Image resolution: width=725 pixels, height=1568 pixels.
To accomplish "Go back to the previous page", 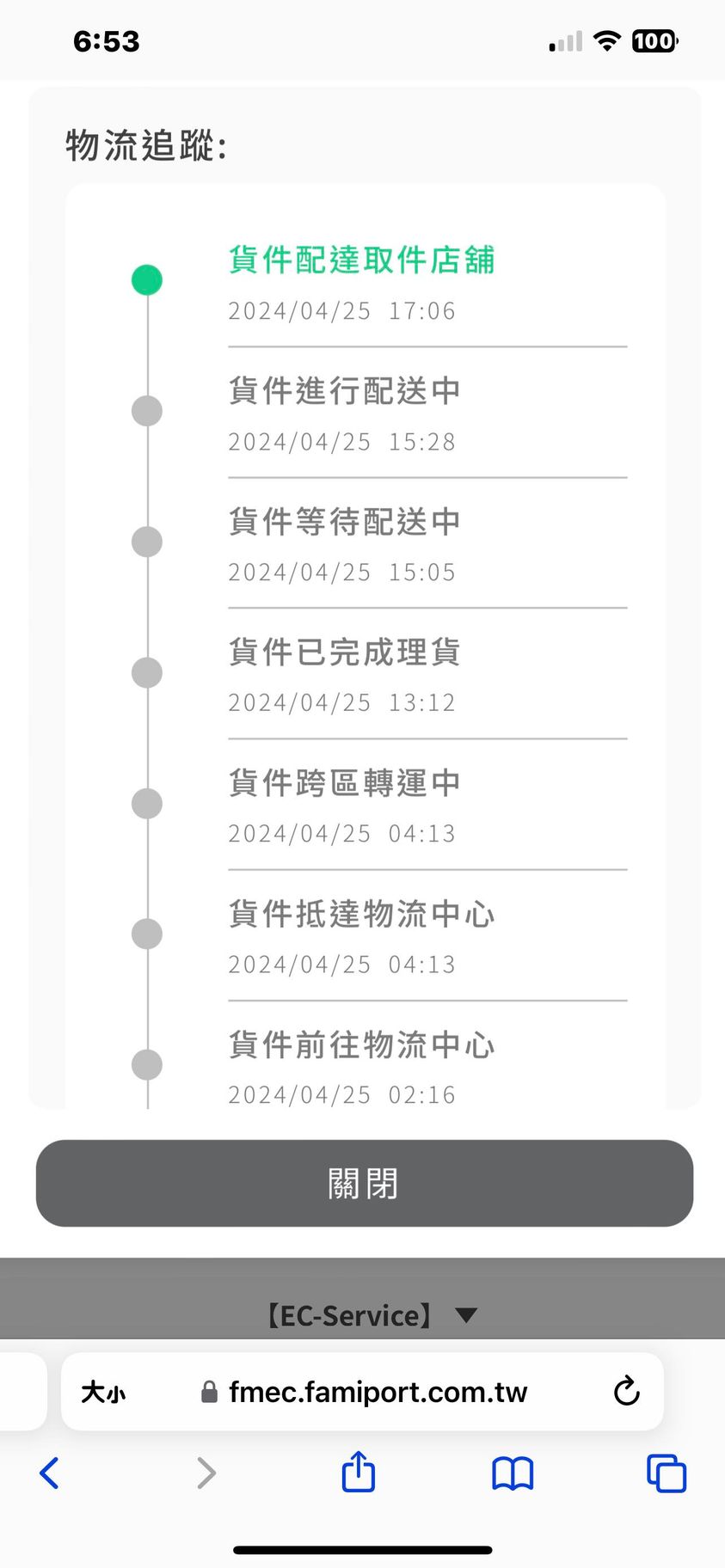I will [50, 1473].
